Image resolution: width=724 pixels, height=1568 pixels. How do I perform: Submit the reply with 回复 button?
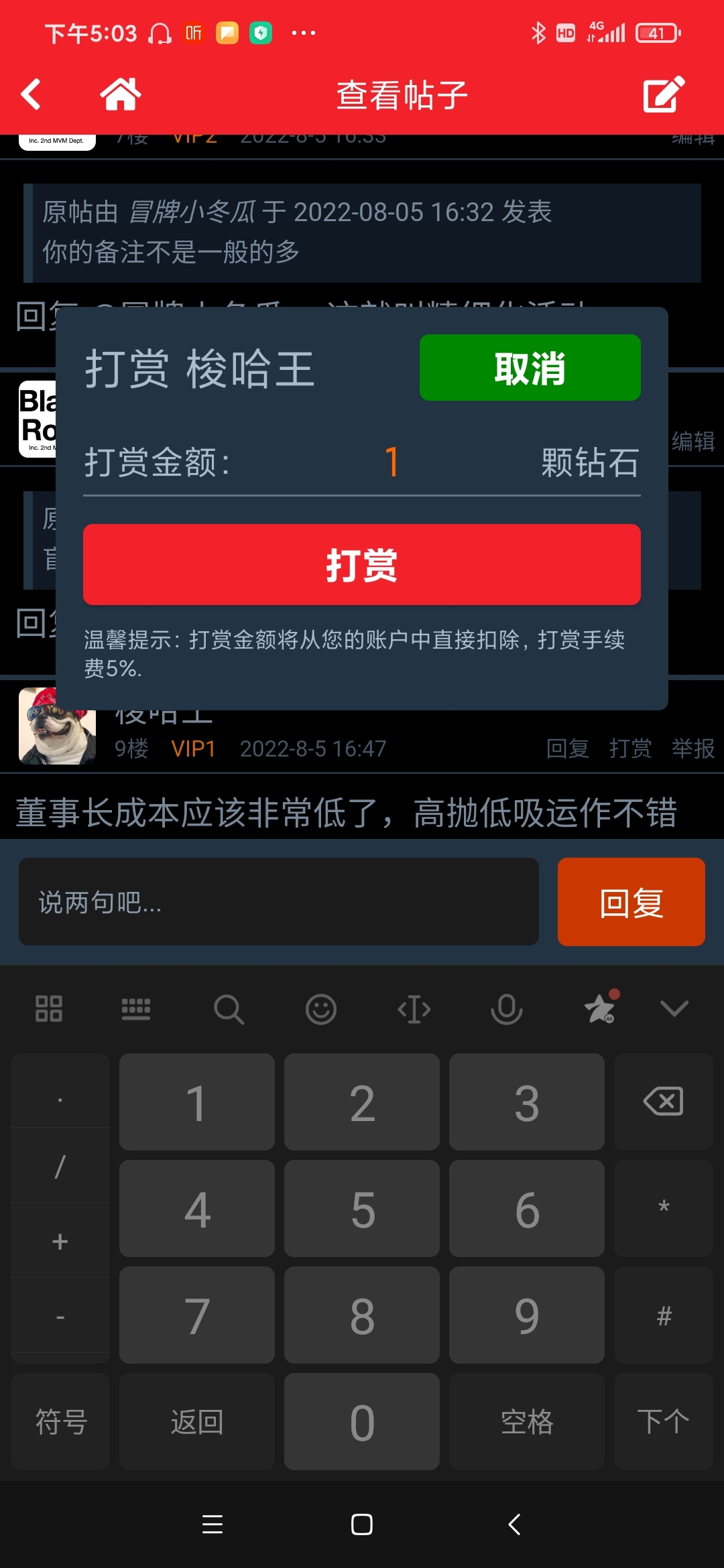point(631,902)
